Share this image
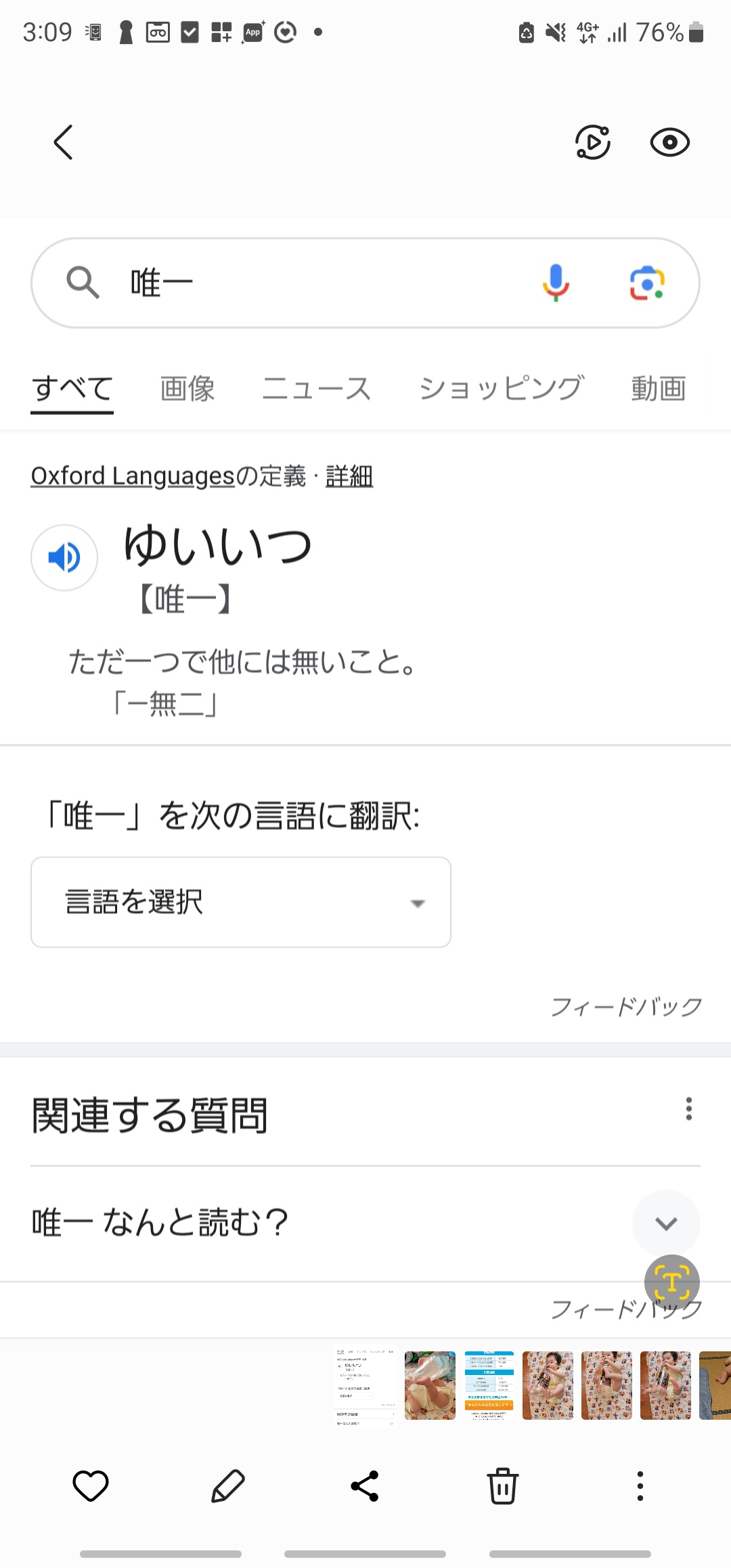Screen dimensions: 731x1568 [365, 1486]
